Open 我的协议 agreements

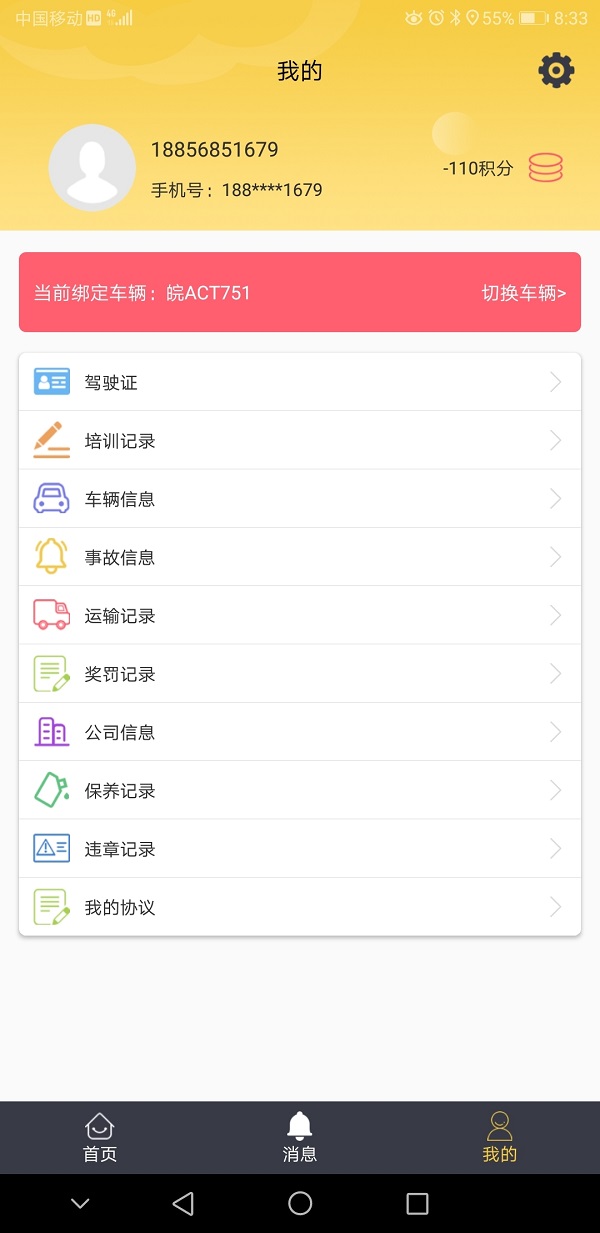click(x=300, y=907)
